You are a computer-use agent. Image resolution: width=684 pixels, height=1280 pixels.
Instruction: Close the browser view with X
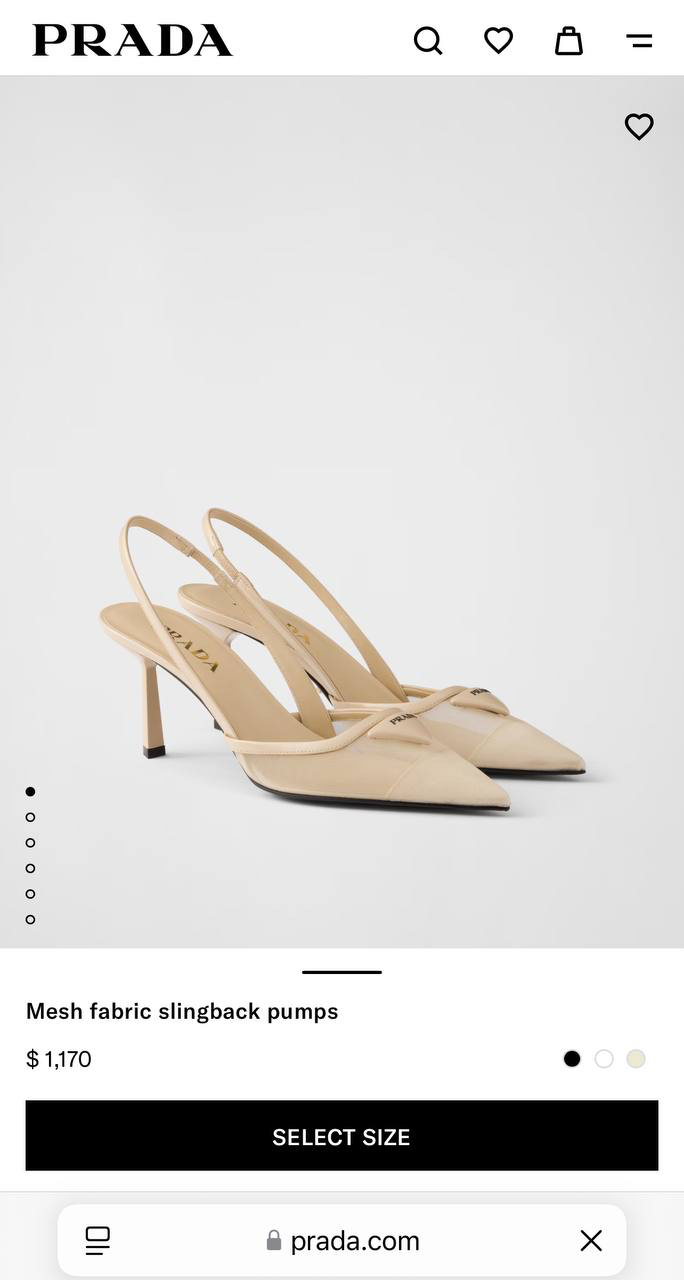tap(591, 1241)
